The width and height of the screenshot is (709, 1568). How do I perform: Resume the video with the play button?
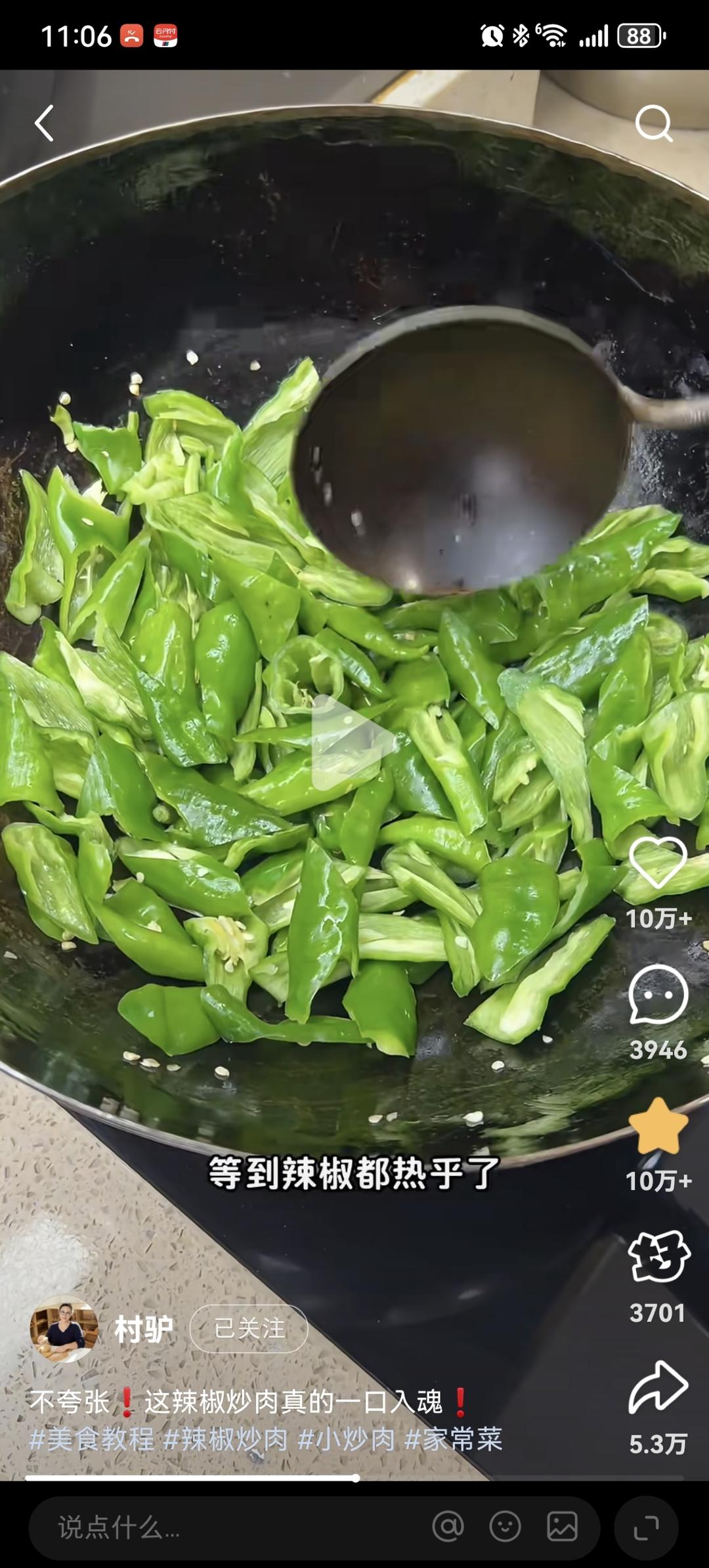(x=353, y=743)
